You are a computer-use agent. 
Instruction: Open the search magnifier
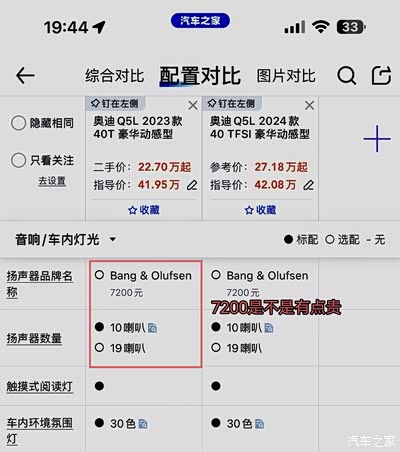347,75
